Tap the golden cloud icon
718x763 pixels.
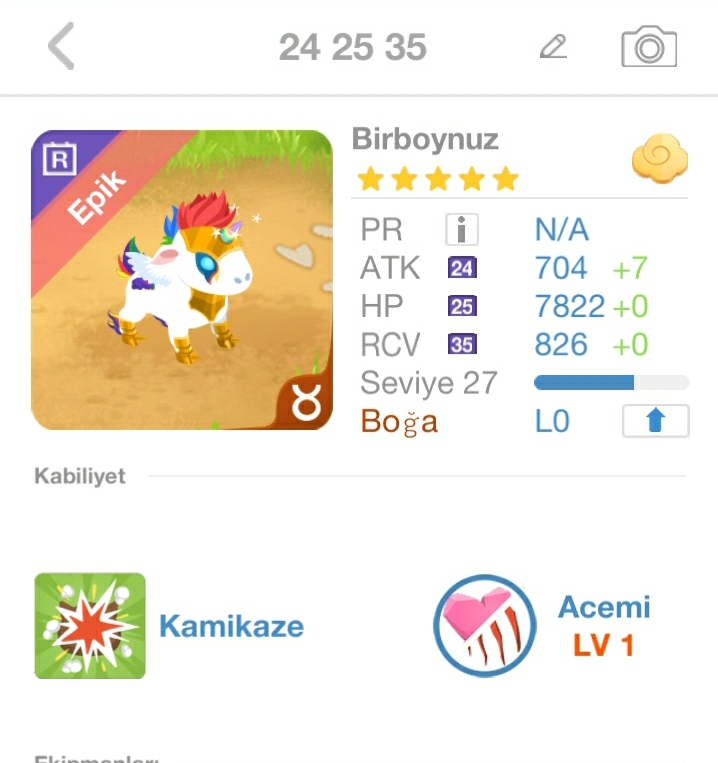pyautogui.click(x=658, y=159)
